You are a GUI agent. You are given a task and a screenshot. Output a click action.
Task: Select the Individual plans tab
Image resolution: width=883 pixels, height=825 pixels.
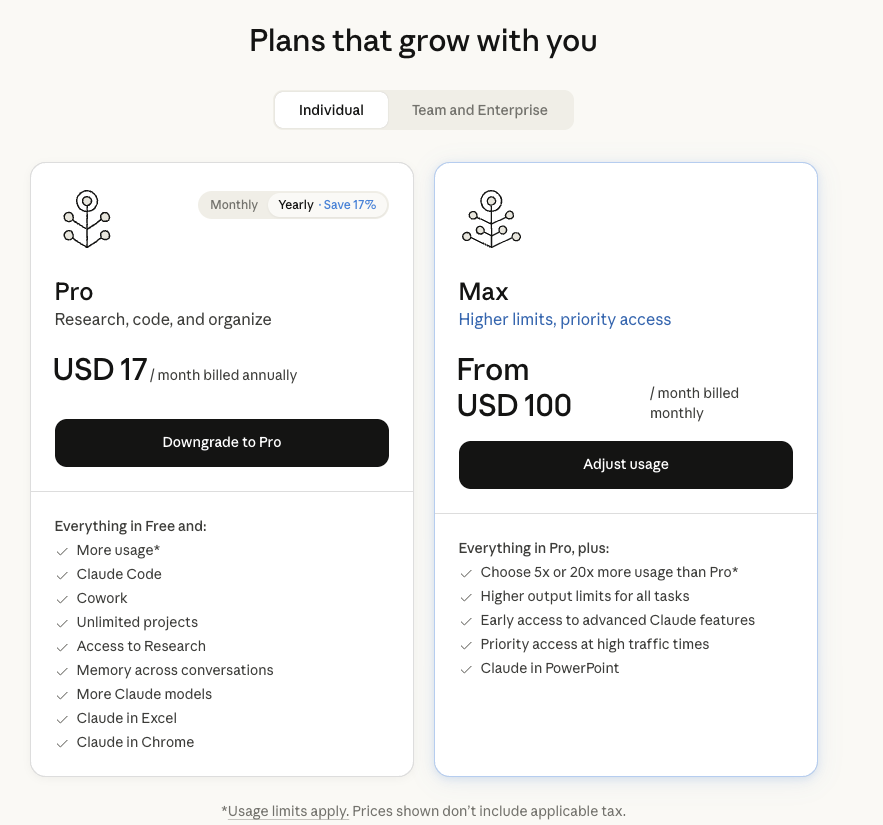331,110
